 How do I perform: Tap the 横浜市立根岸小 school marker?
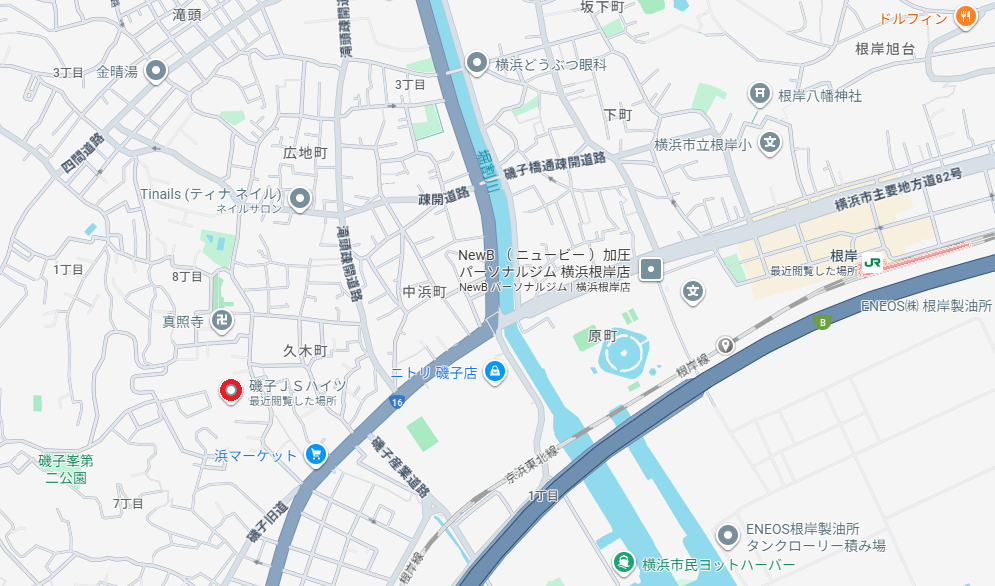point(770,144)
